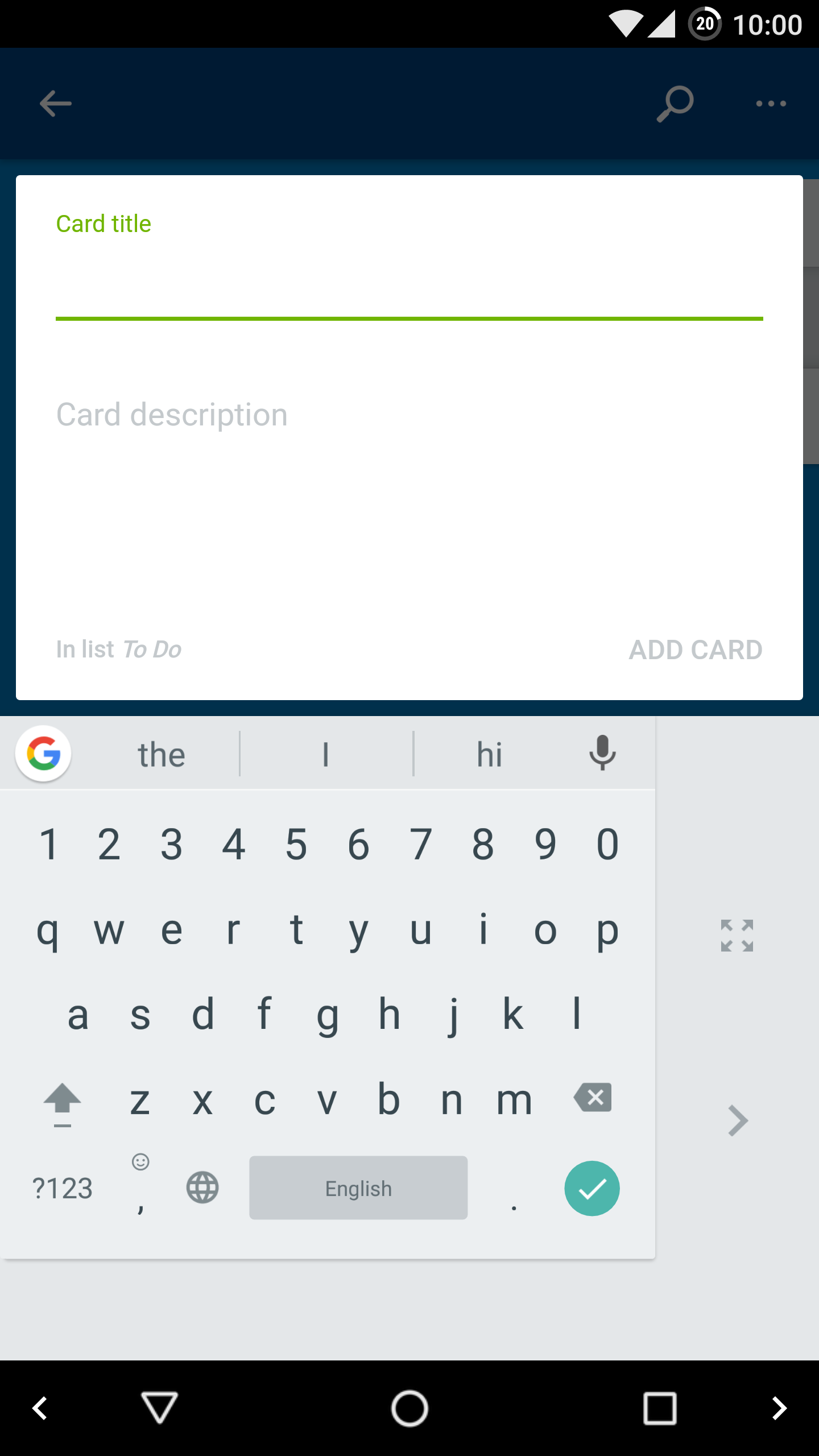
Task: Select the "hi" word suggestion
Action: click(x=489, y=755)
